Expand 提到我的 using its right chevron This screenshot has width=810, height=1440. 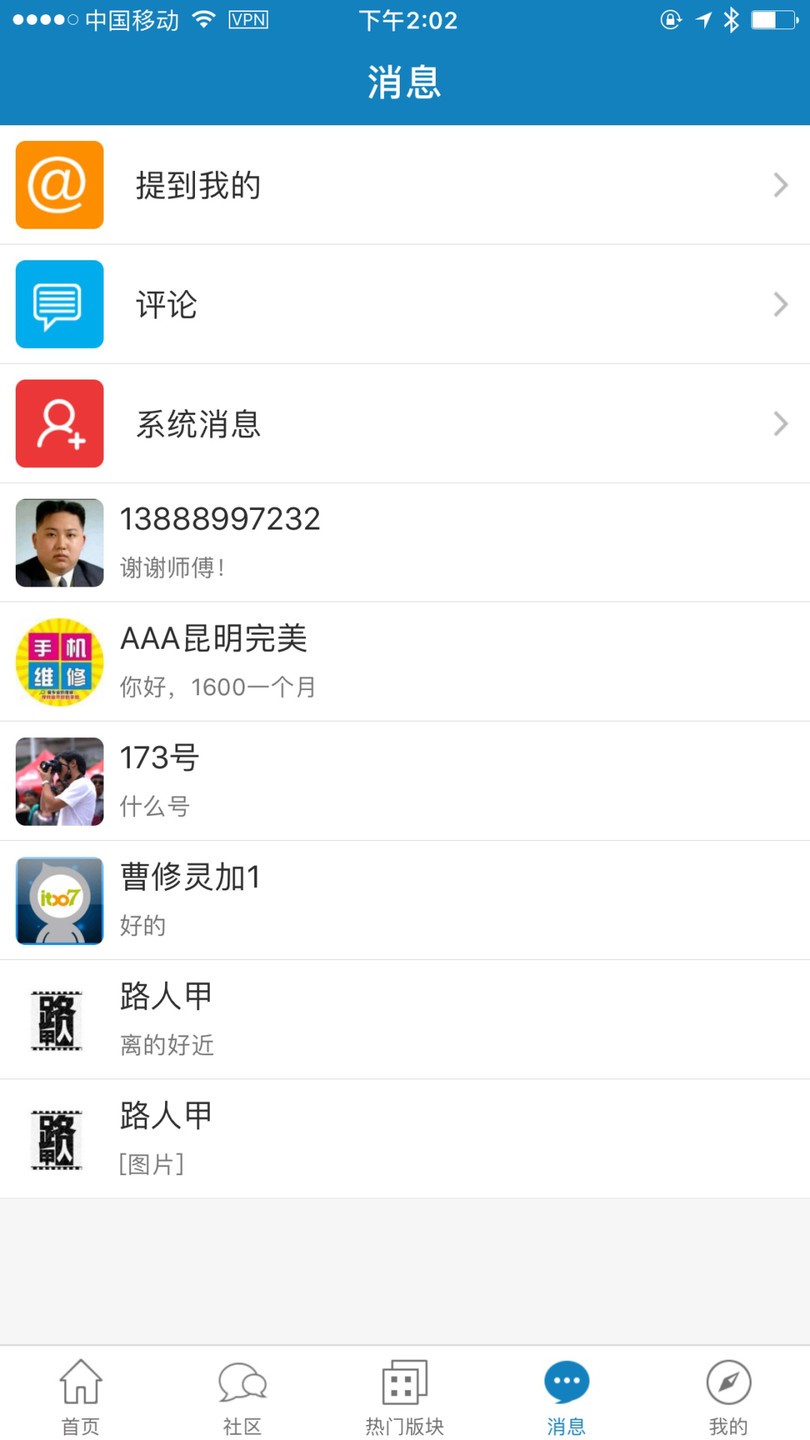(x=779, y=185)
